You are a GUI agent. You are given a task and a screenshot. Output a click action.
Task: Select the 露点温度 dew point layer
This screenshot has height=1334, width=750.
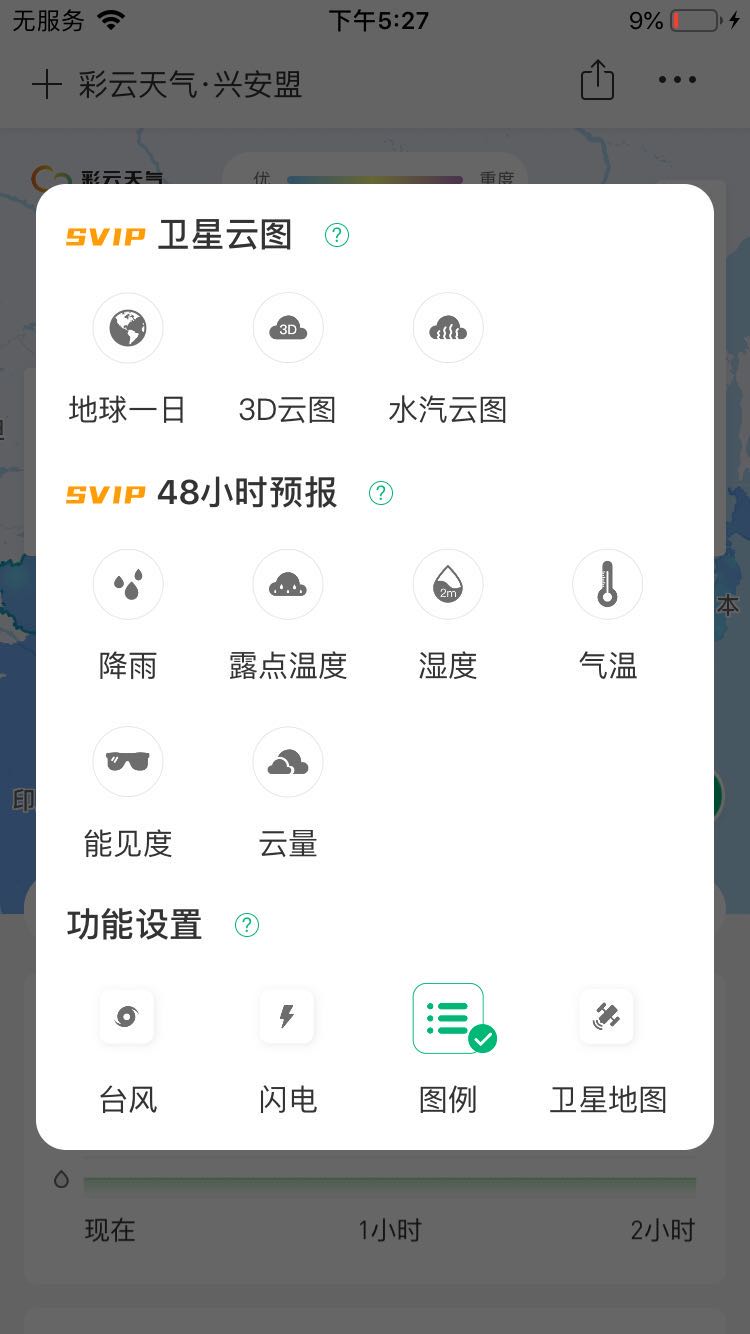pos(288,584)
